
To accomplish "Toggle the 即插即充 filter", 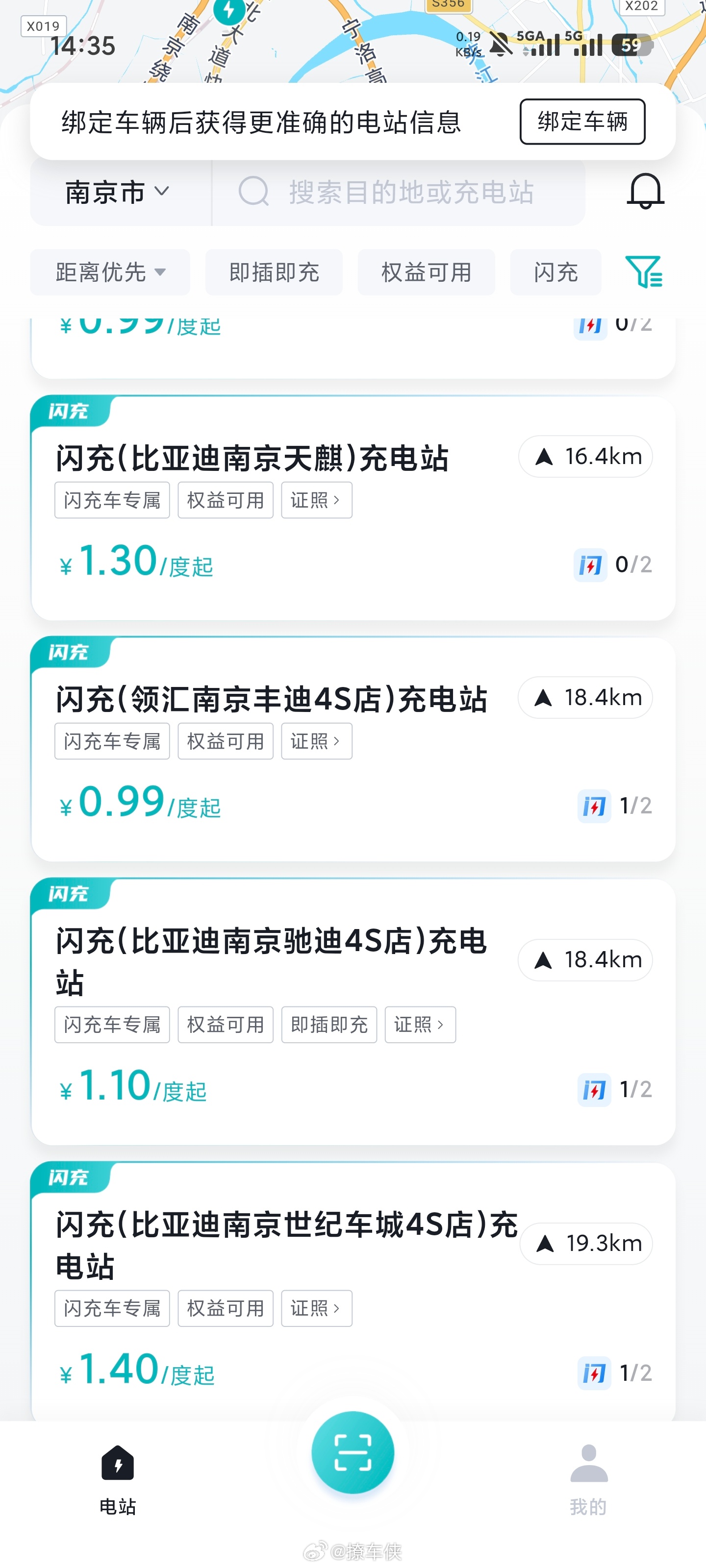I will tap(274, 273).
